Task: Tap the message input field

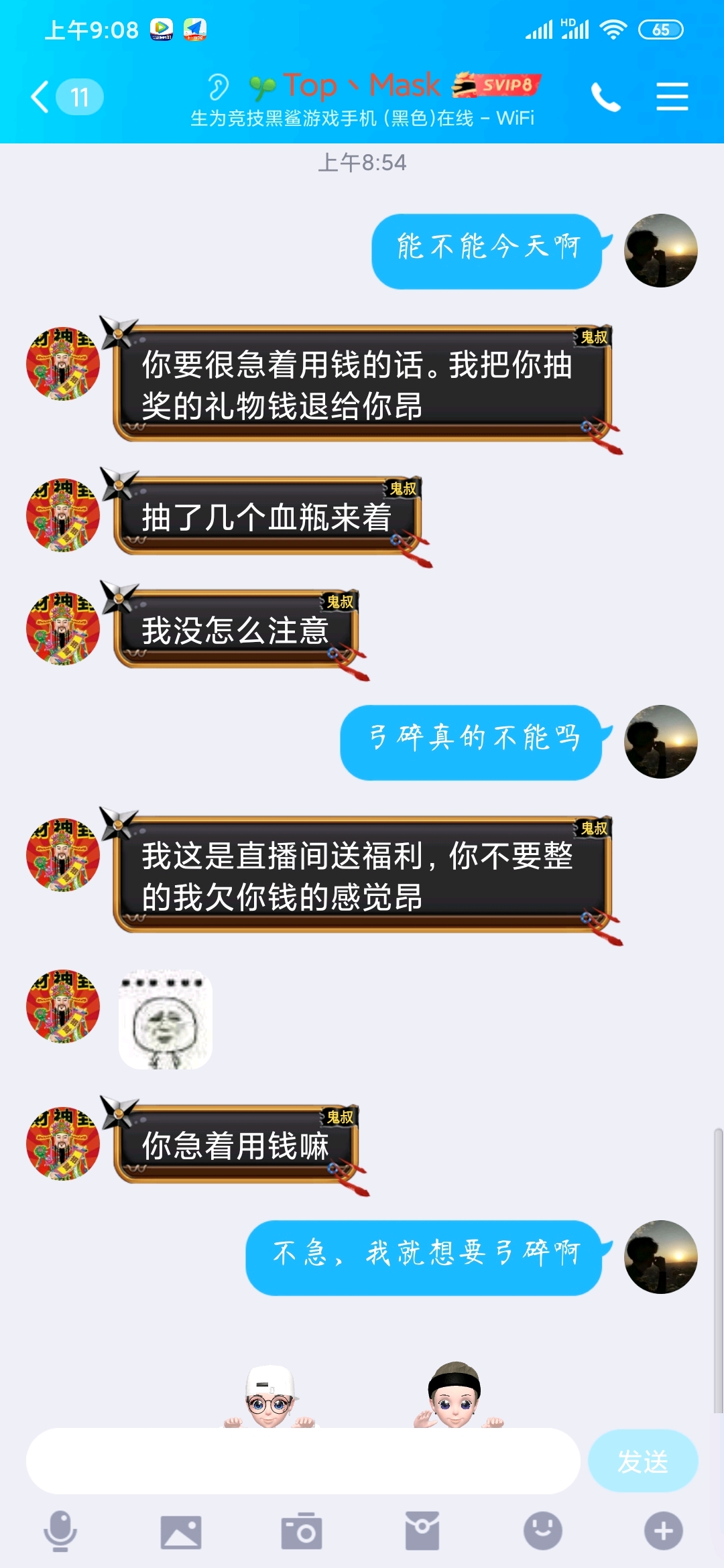Action: pos(302,1461)
